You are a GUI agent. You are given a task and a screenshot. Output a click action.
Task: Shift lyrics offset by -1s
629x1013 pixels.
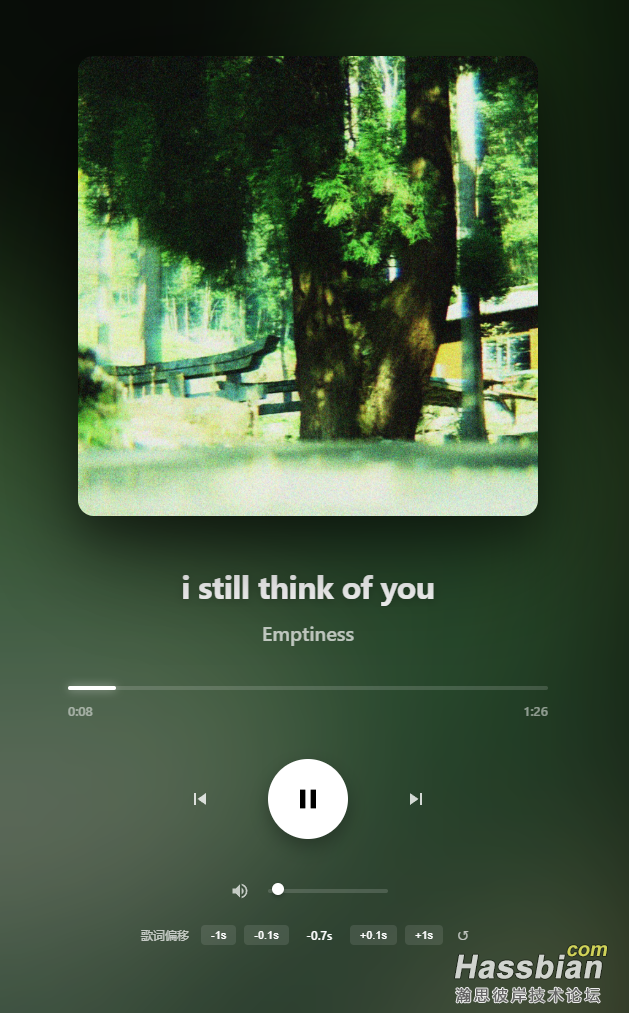pyautogui.click(x=218, y=935)
